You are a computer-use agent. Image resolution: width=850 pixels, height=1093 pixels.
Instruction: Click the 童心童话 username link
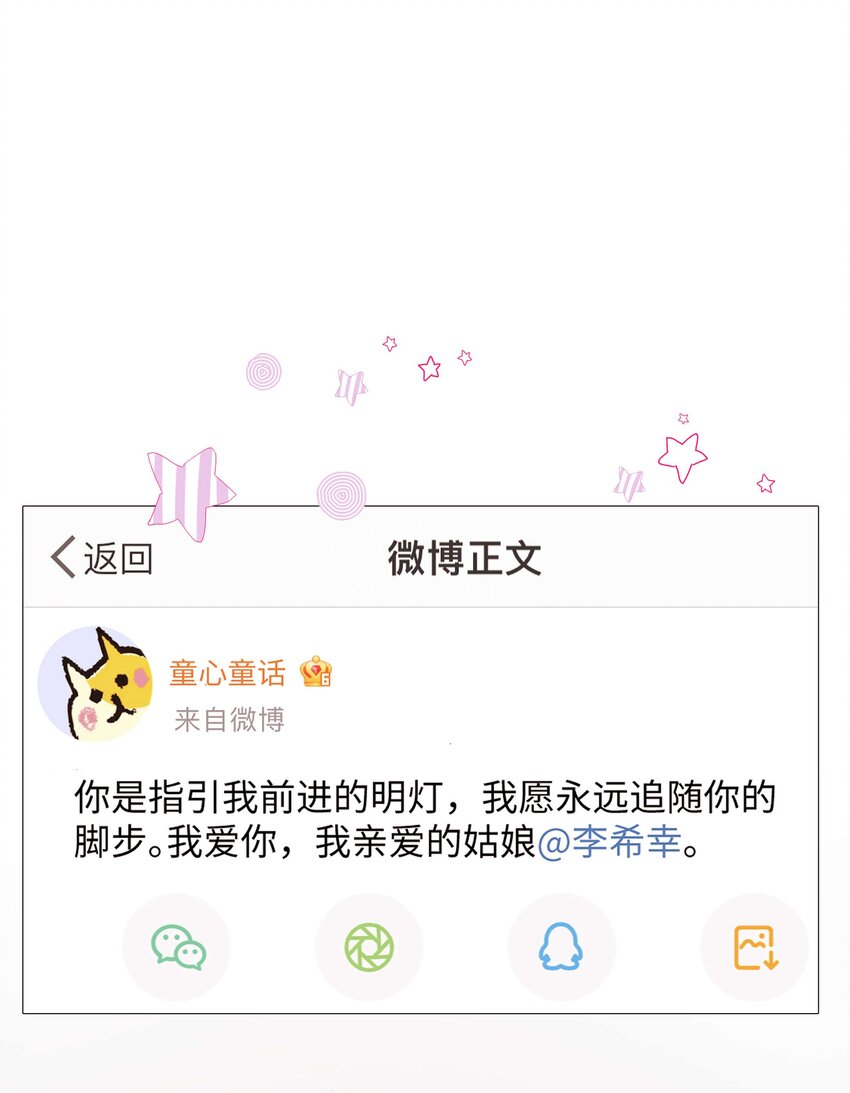coord(228,672)
